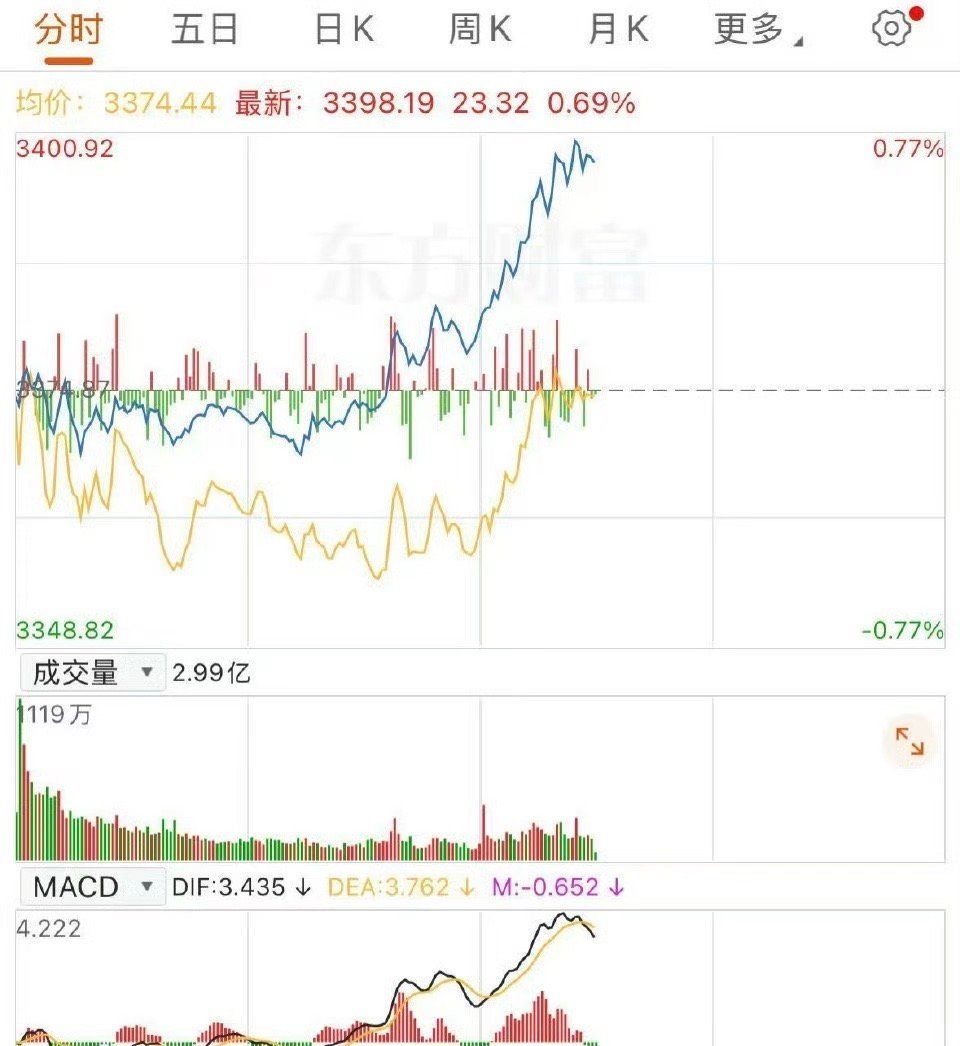Viewport: 960px width, 1046px height.
Task: Click the -0.77% lower bound label
Action: [903, 632]
